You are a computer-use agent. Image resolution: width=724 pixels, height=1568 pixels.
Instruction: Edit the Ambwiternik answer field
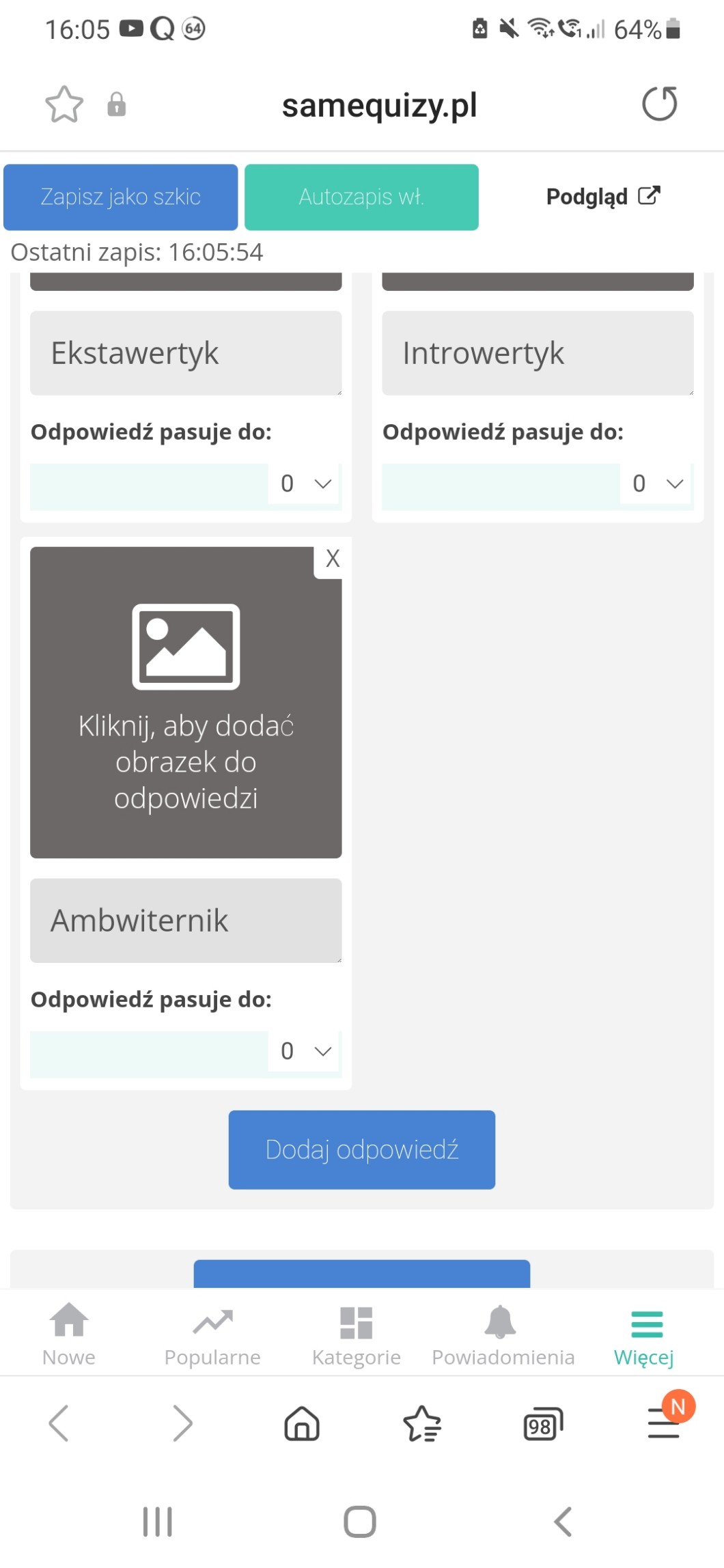pos(186,920)
